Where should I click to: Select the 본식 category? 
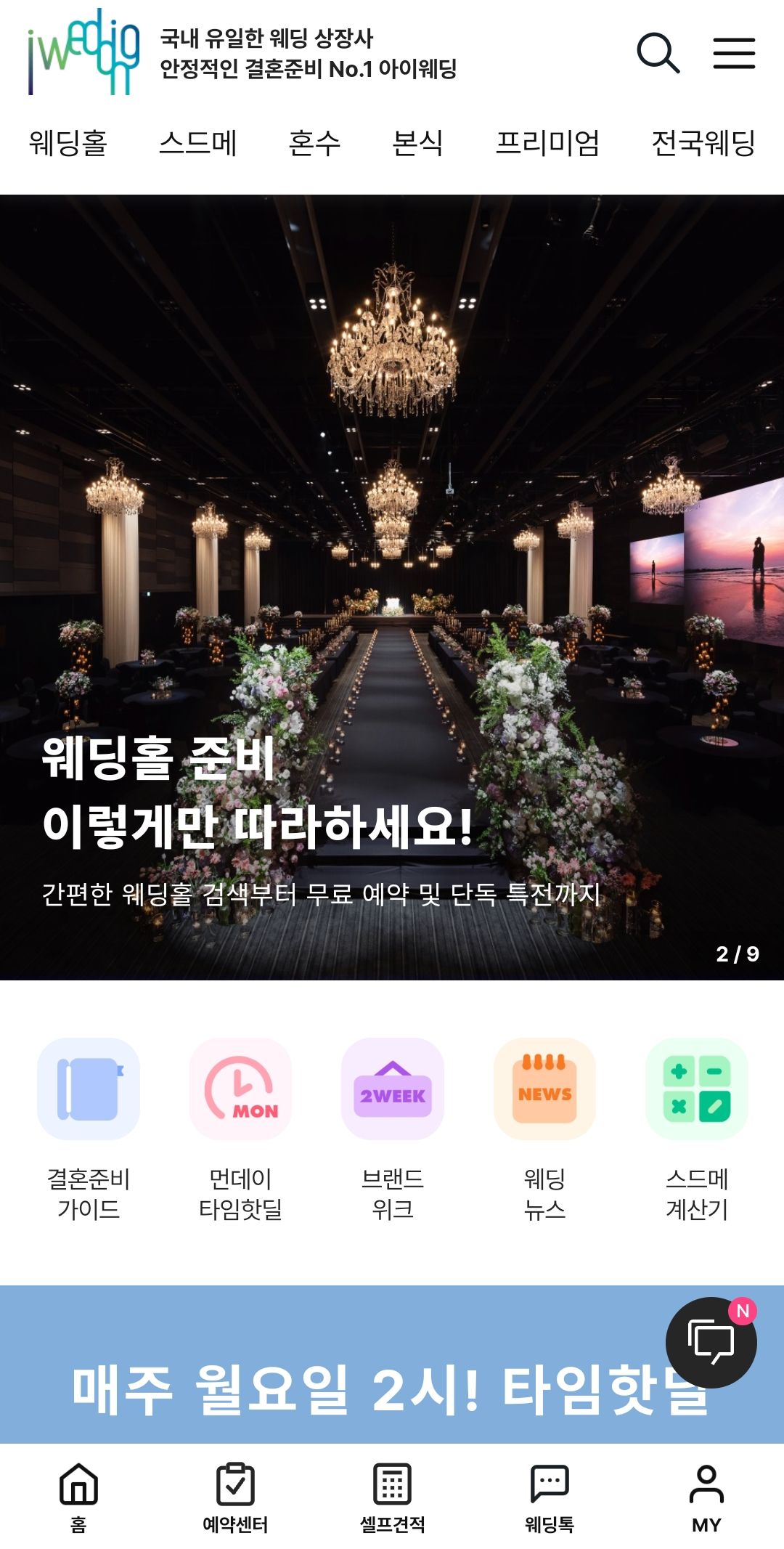coord(417,143)
